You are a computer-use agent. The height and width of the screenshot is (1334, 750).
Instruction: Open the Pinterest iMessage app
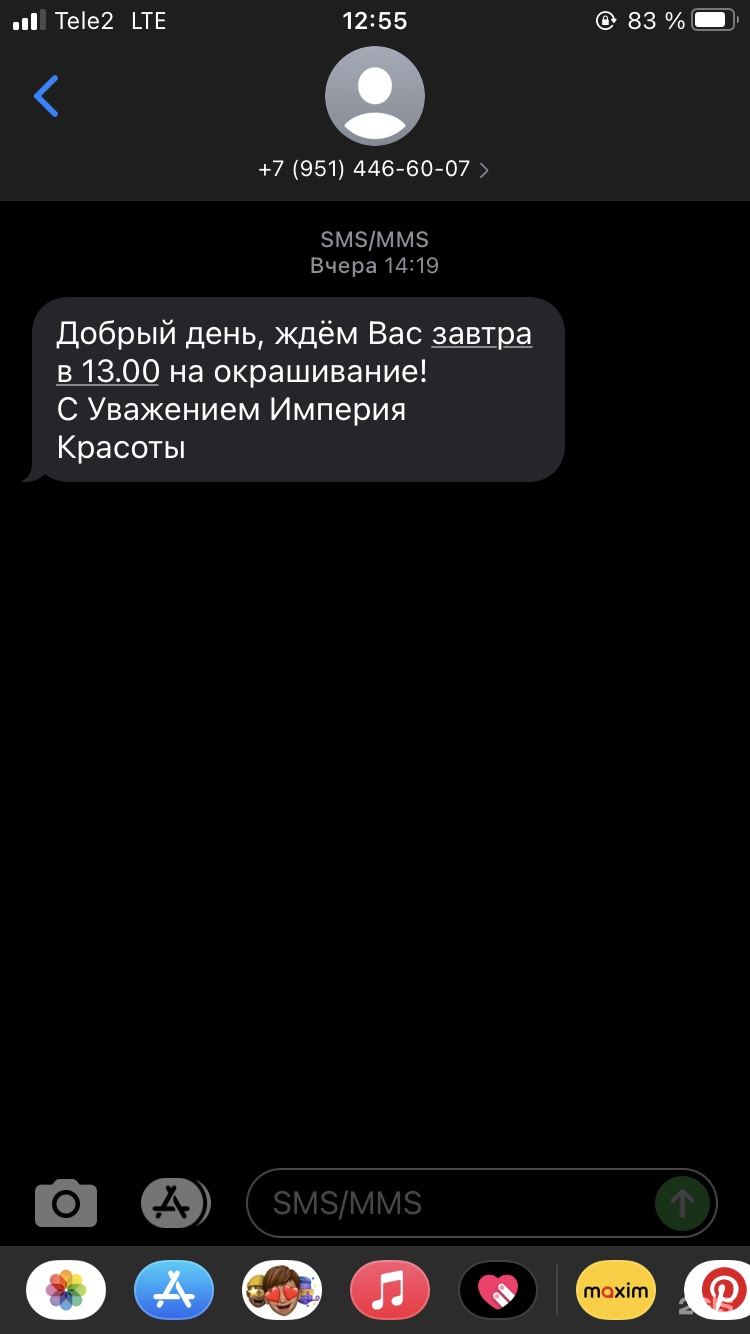coord(720,1291)
